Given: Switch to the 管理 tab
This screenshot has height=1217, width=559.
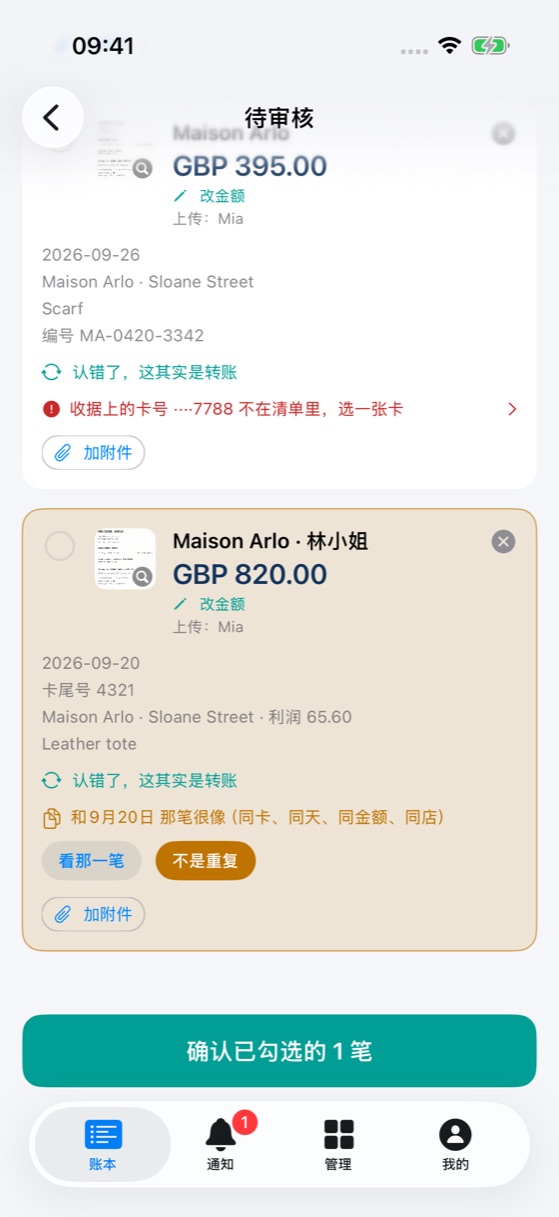Looking at the screenshot, I should point(338,1145).
